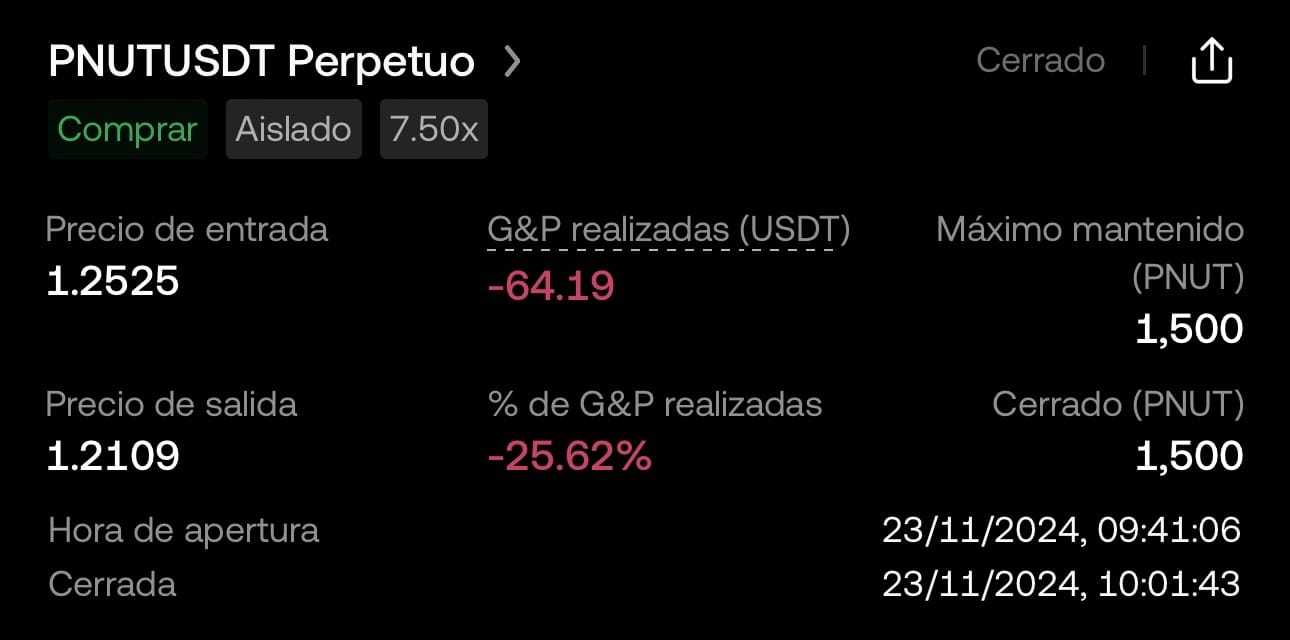Image resolution: width=1290 pixels, height=640 pixels.
Task: Share this closed position
Action: (x=1211, y=62)
